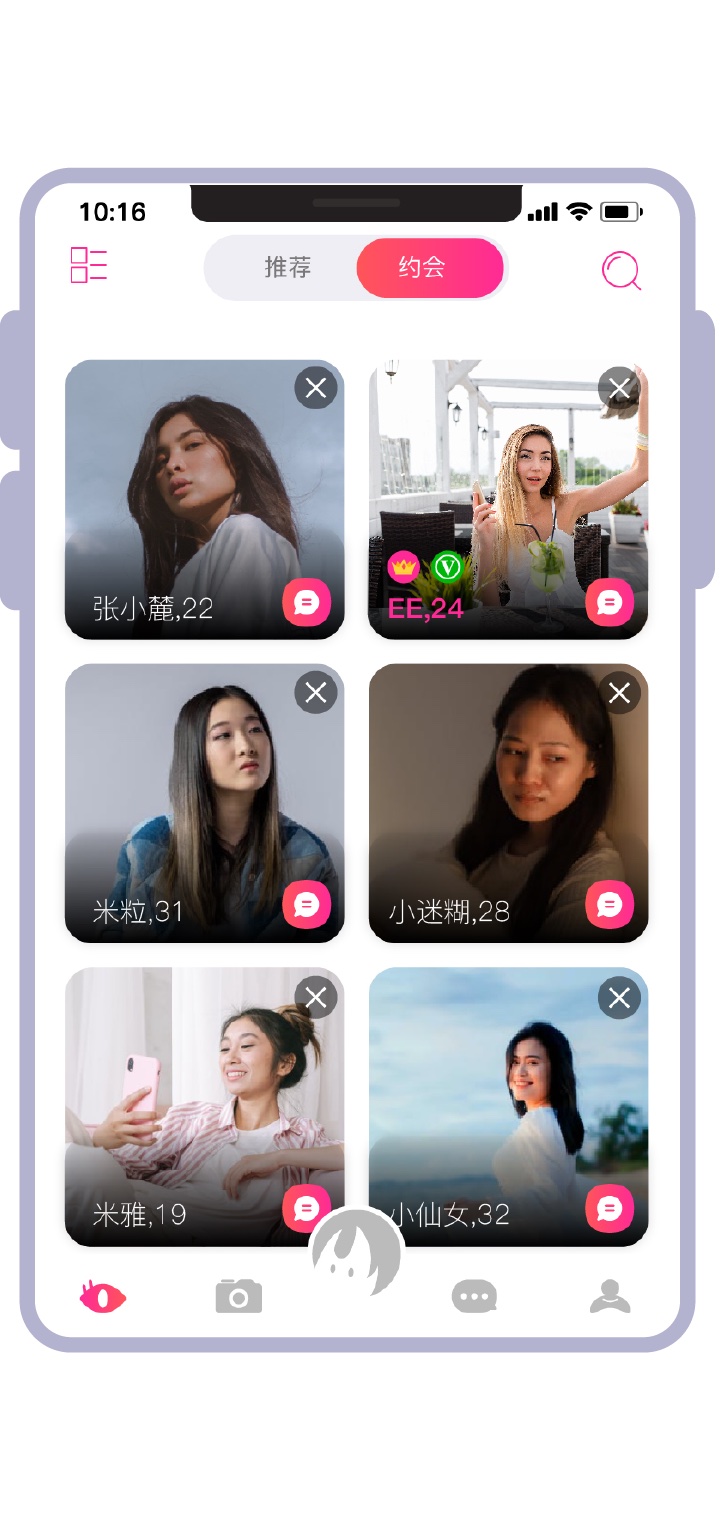724x1516 pixels.
Task: Open the camera tab in bottom bar
Action: pyautogui.click(x=238, y=1296)
